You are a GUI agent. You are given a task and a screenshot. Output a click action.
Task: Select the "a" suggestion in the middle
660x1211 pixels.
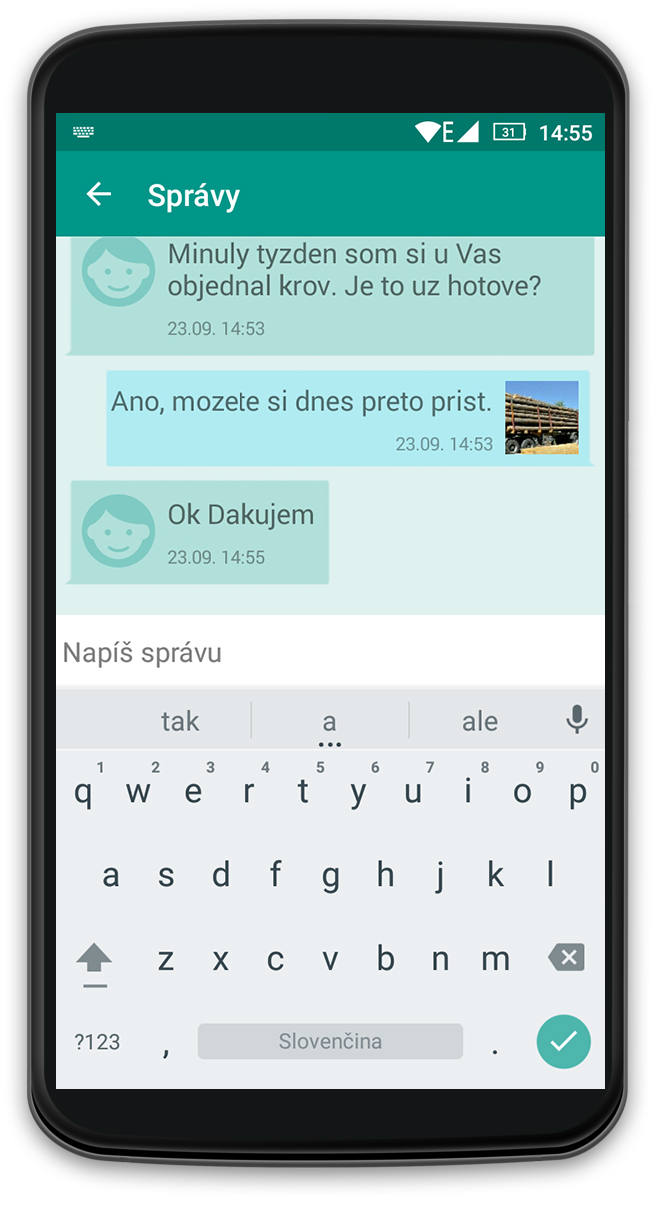pyautogui.click(x=329, y=721)
